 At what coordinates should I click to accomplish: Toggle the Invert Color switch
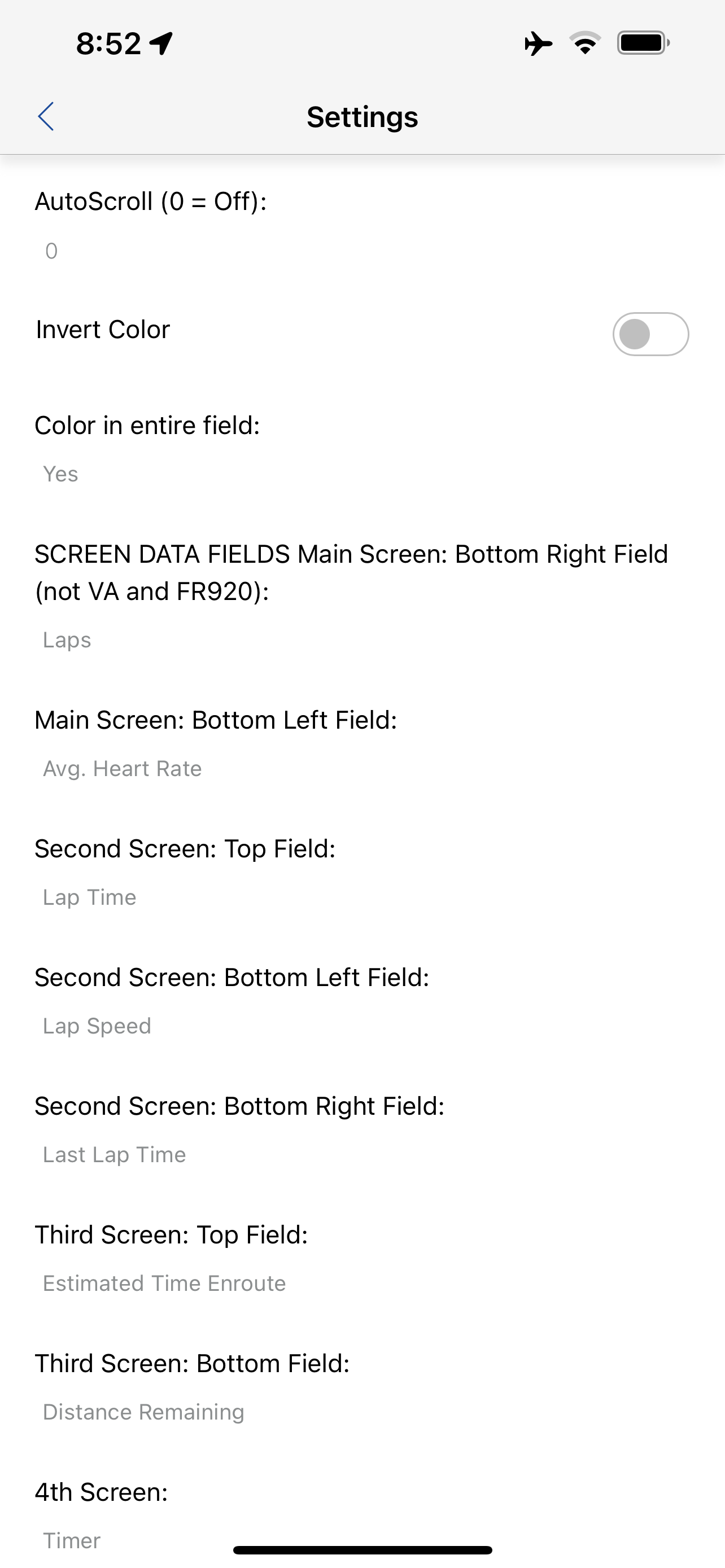[x=650, y=334]
